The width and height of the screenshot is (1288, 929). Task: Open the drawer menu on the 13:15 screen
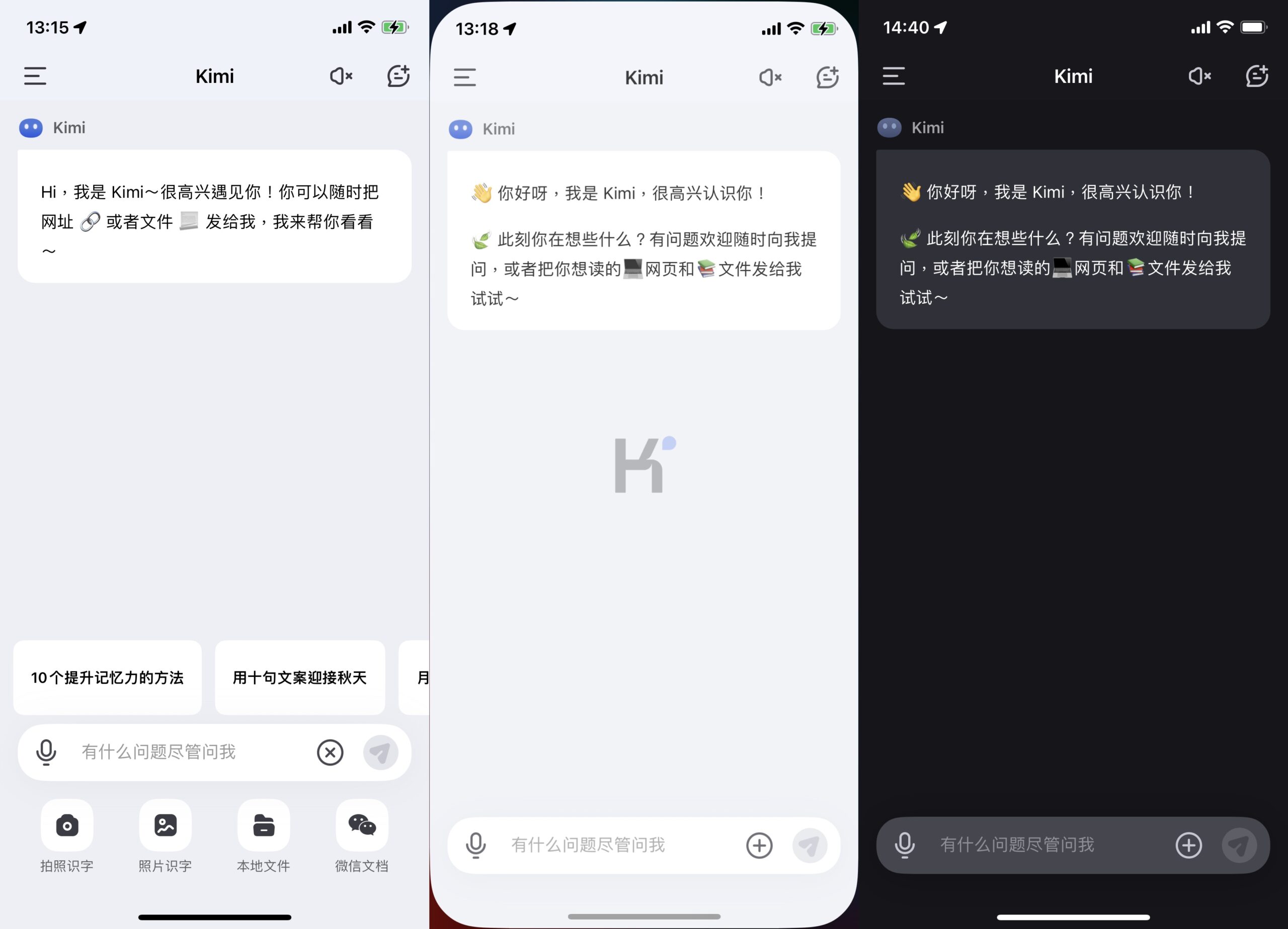click(35, 76)
